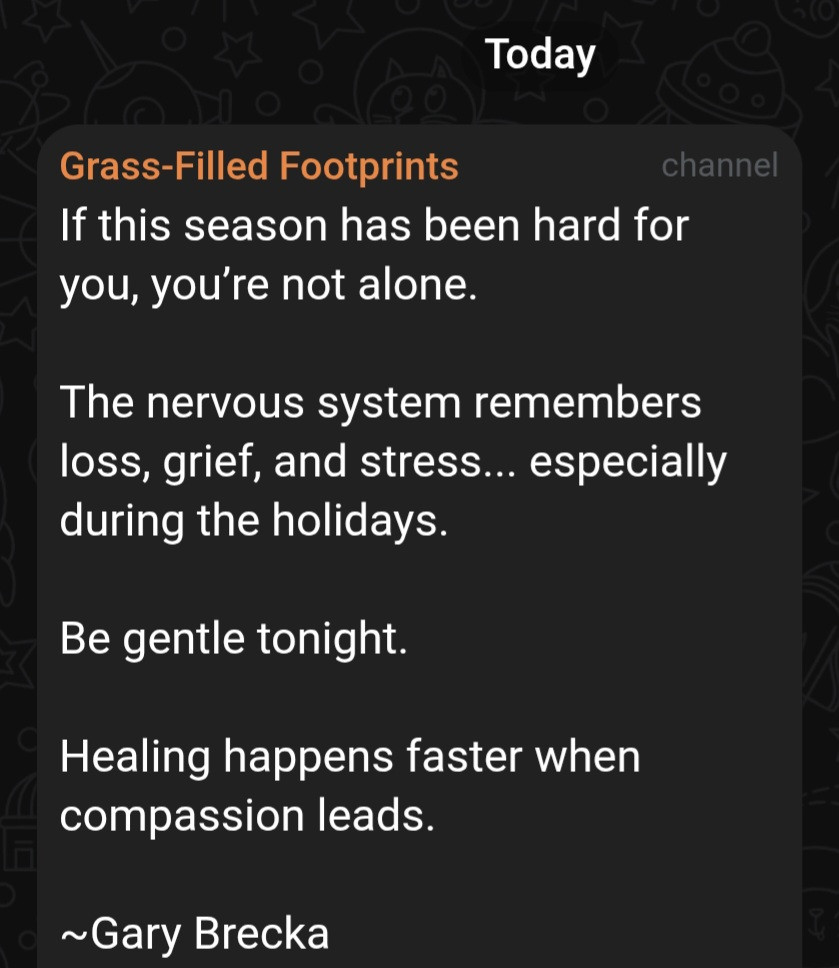The image size is (839, 968).
Task: Open the Grass-Filled Footprints channel name
Action: coord(259,166)
